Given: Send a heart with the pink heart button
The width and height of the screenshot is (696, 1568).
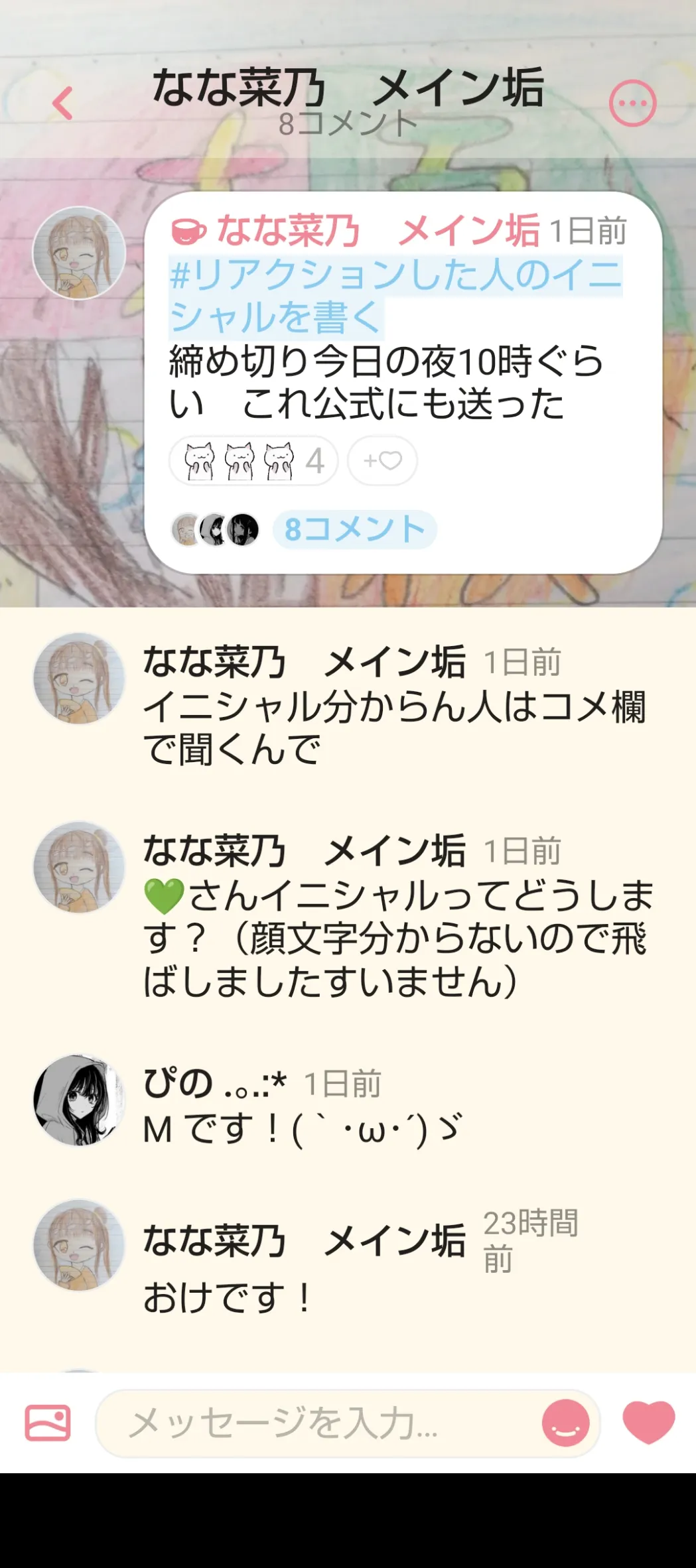Looking at the screenshot, I should (x=648, y=1422).
